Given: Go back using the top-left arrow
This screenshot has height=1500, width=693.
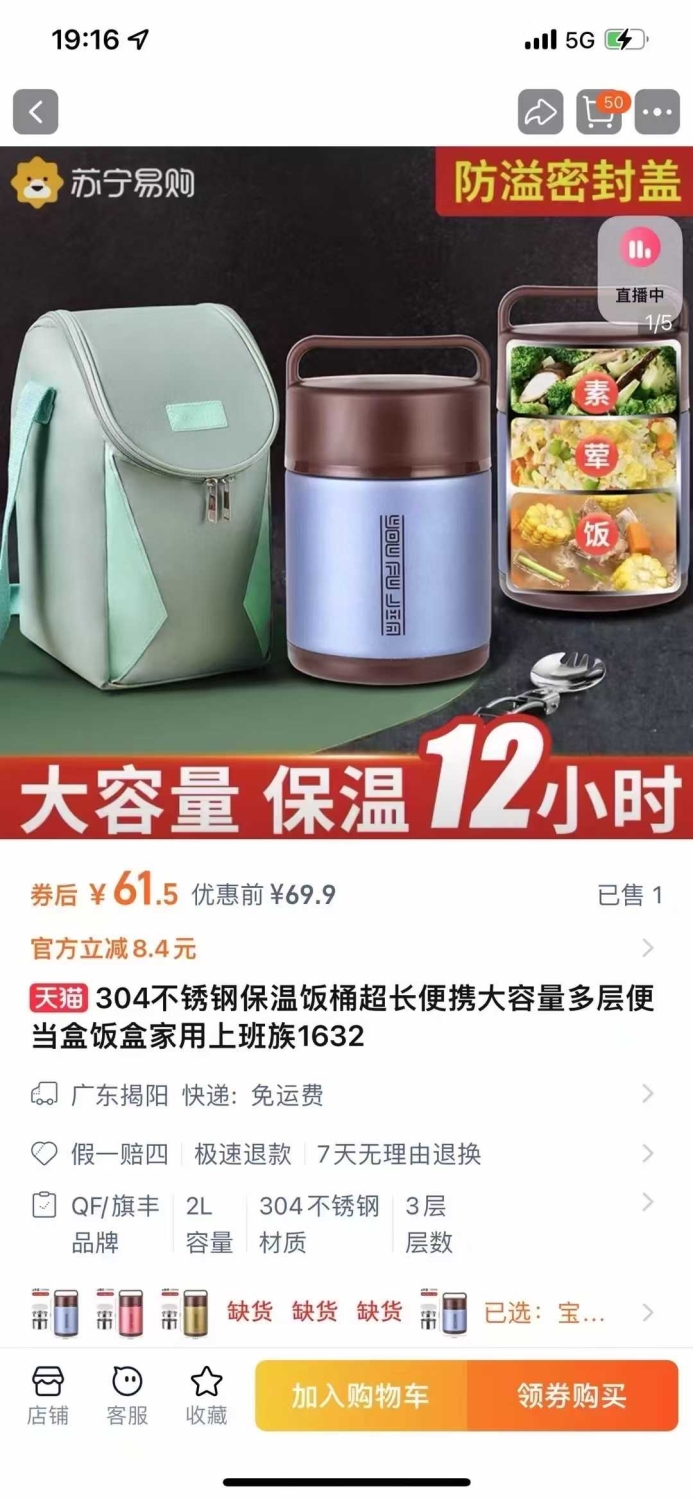Looking at the screenshot, I should (36, 112).
